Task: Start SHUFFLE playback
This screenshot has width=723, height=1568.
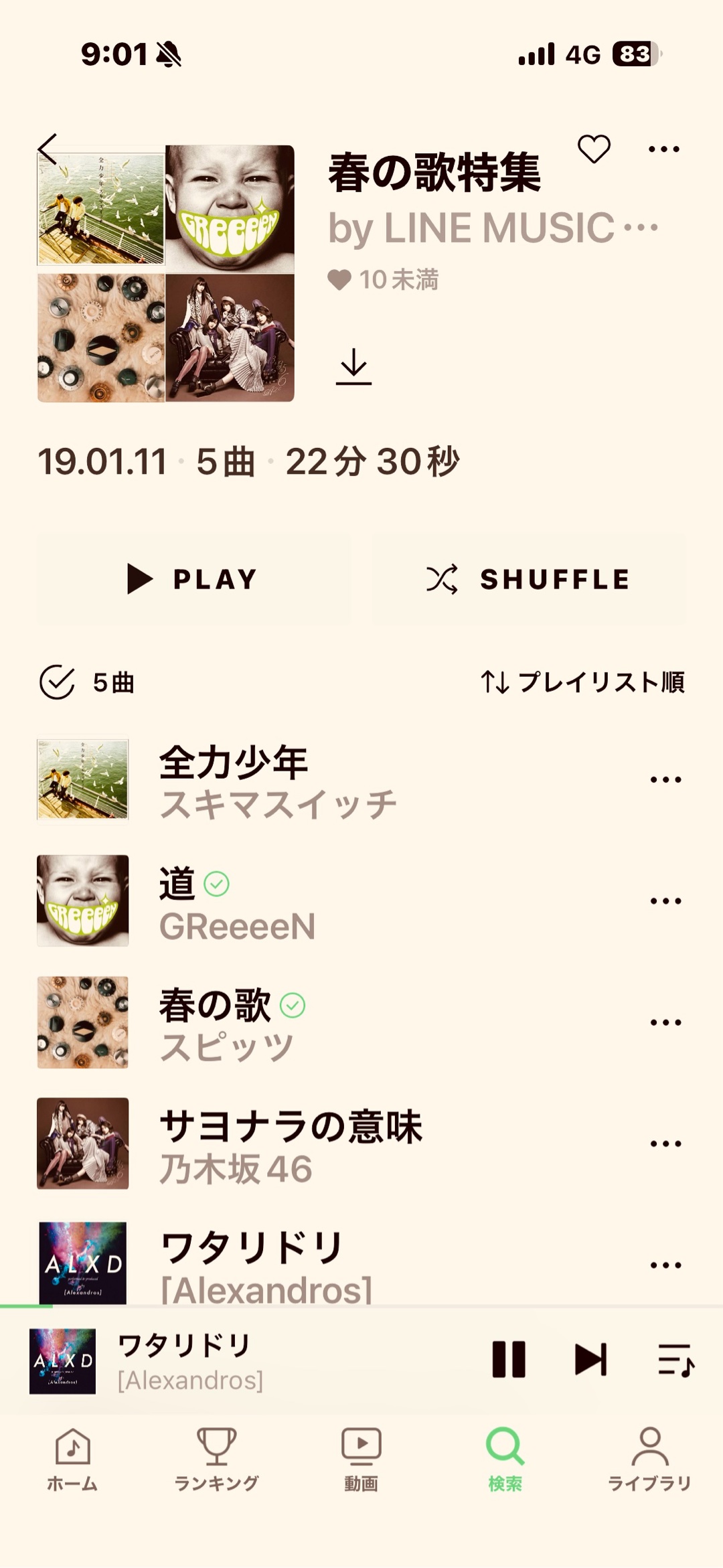Action: [x=529, y=579]
